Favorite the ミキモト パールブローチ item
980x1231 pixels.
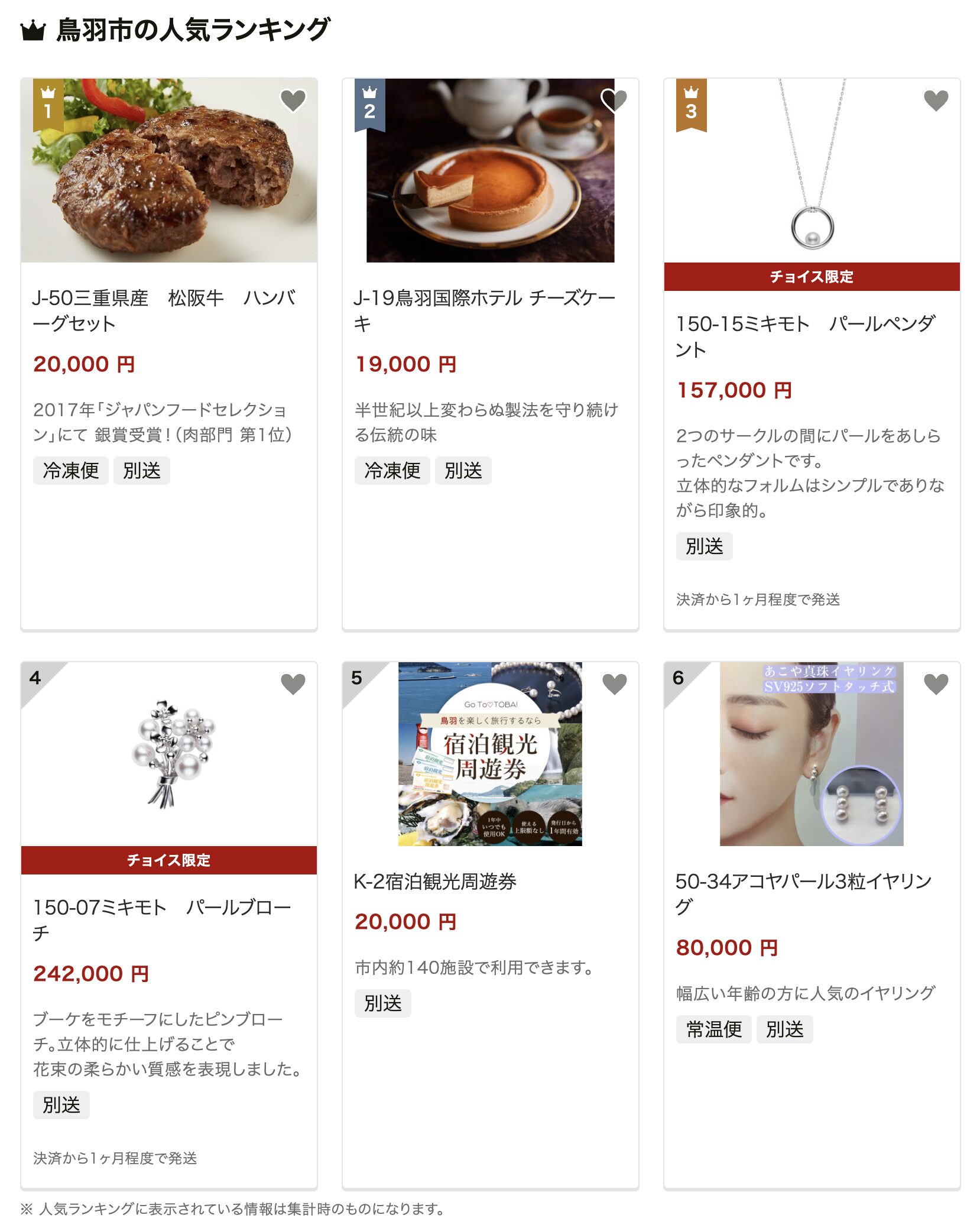point(293,683)
